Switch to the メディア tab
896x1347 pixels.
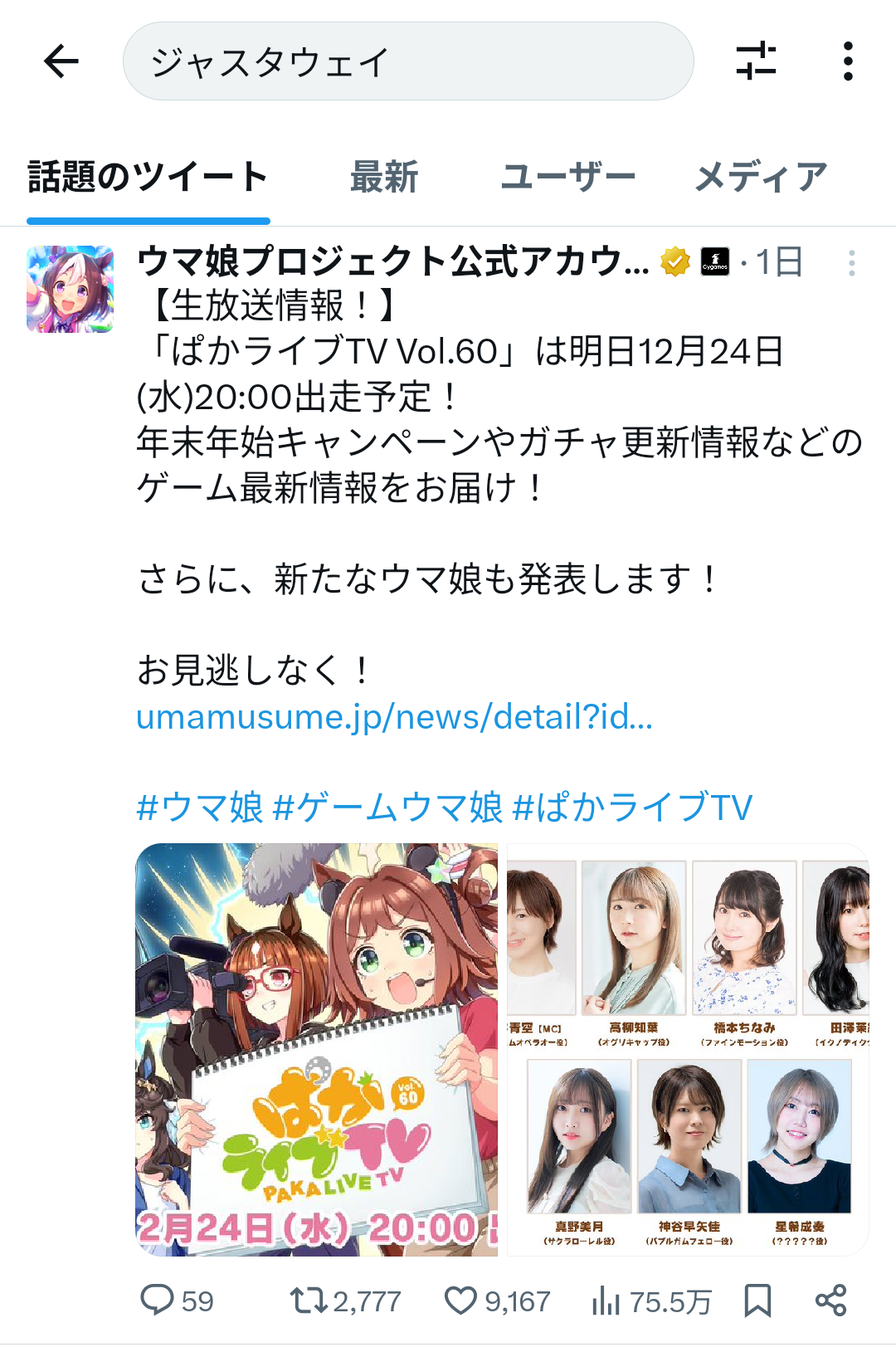[761, 177]
